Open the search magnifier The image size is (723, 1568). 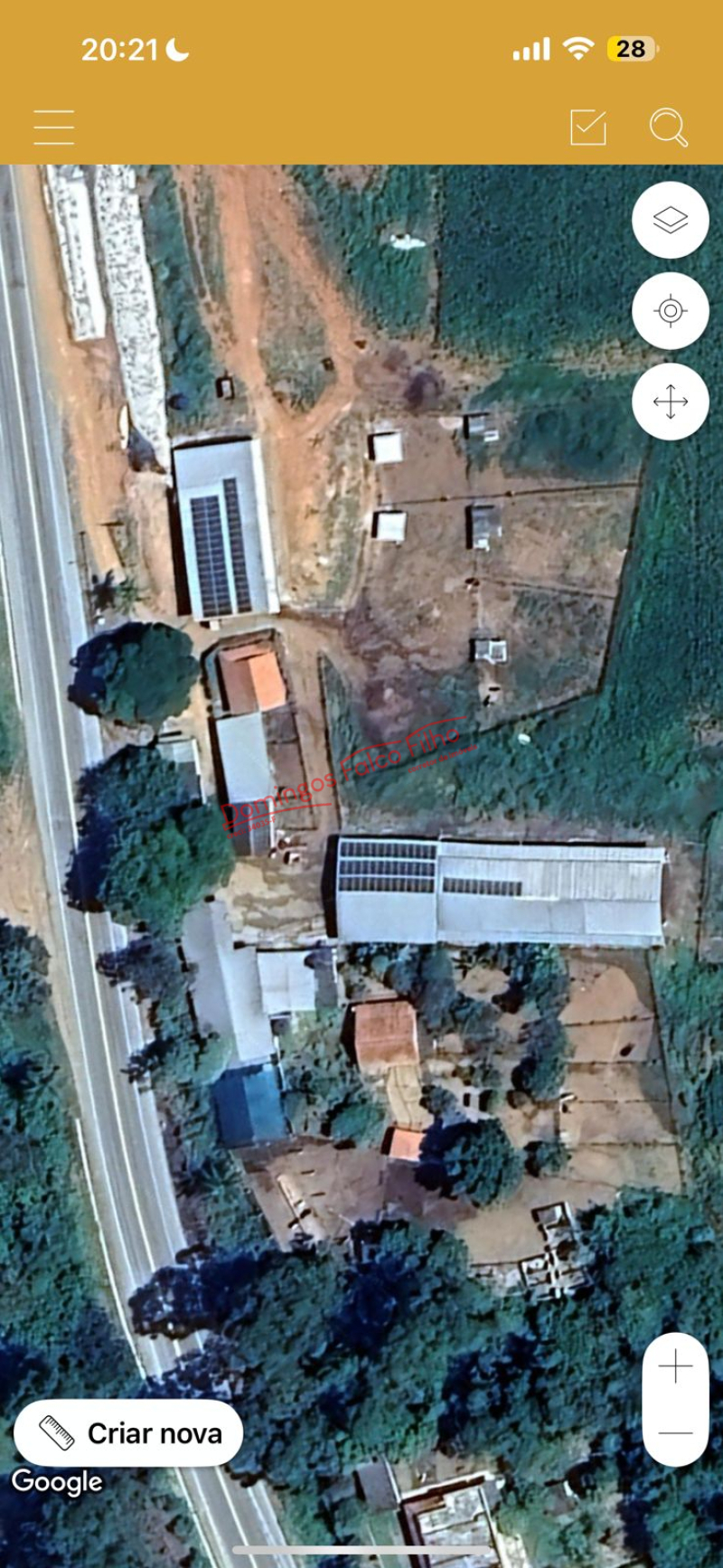coord(669,128)
